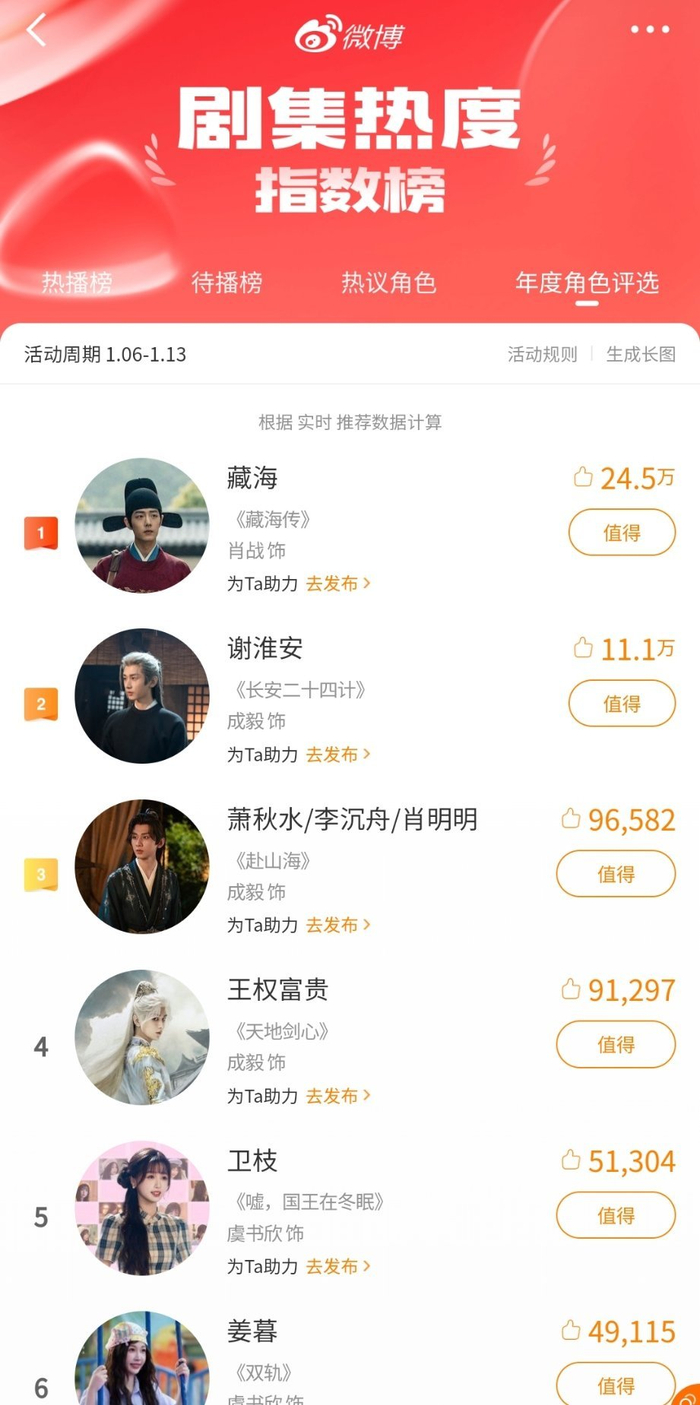Tap 生成长图 to generate a long image

[x=641, y=354]
